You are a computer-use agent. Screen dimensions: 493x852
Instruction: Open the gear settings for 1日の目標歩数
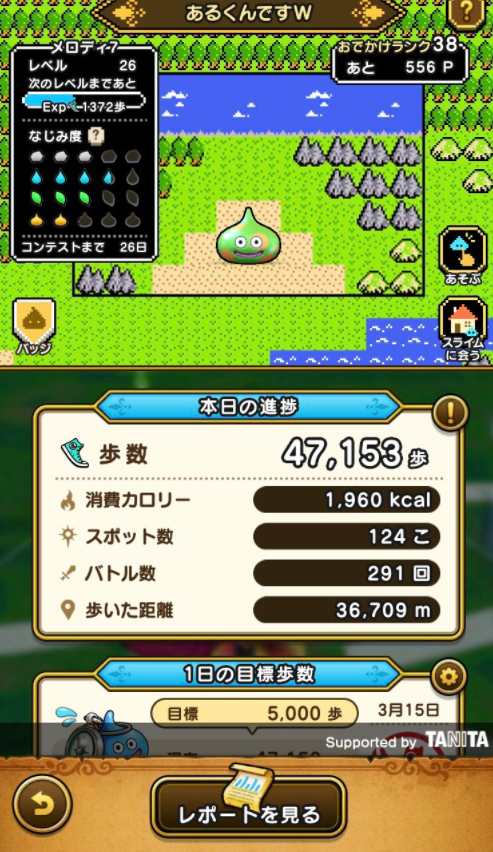point(449,676)
